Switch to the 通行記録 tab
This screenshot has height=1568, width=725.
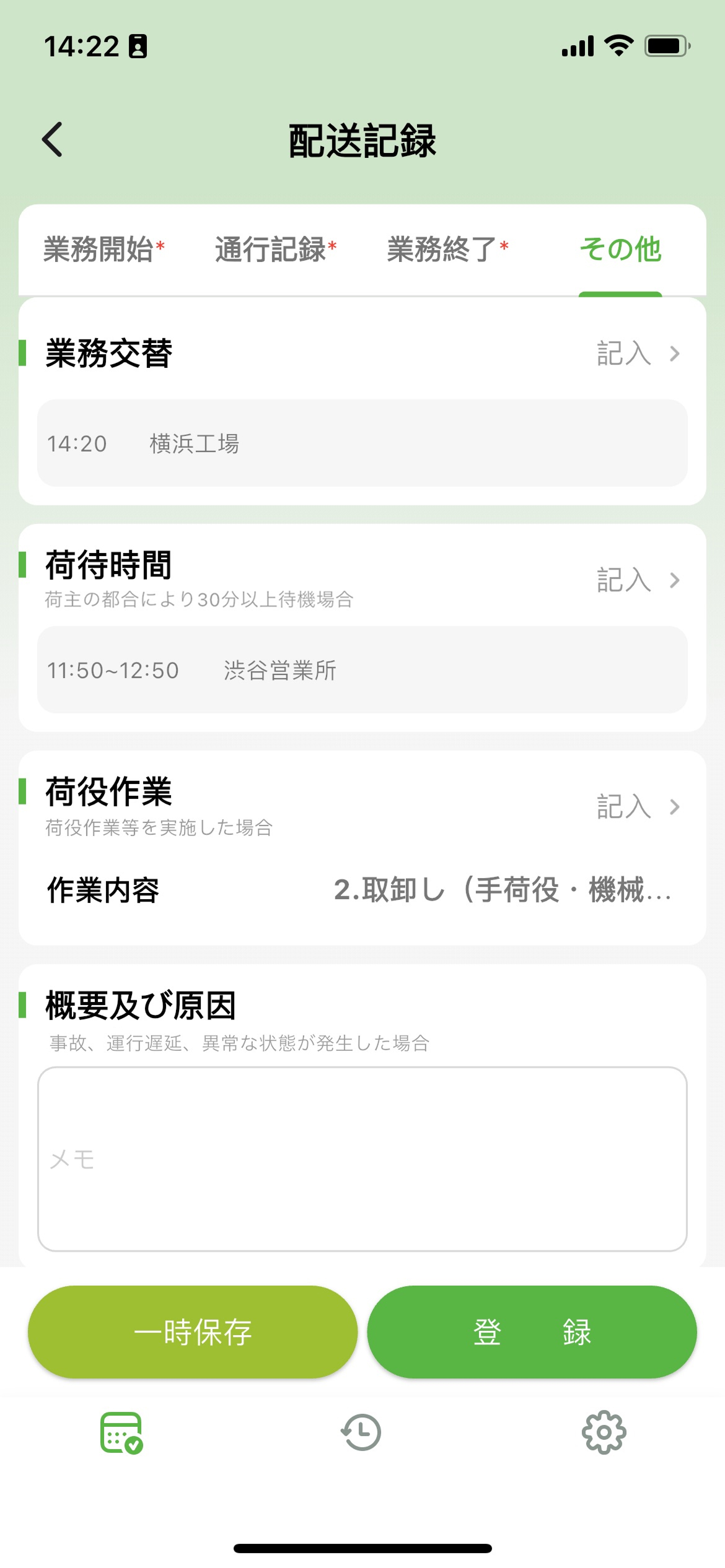tap(276, 246)
